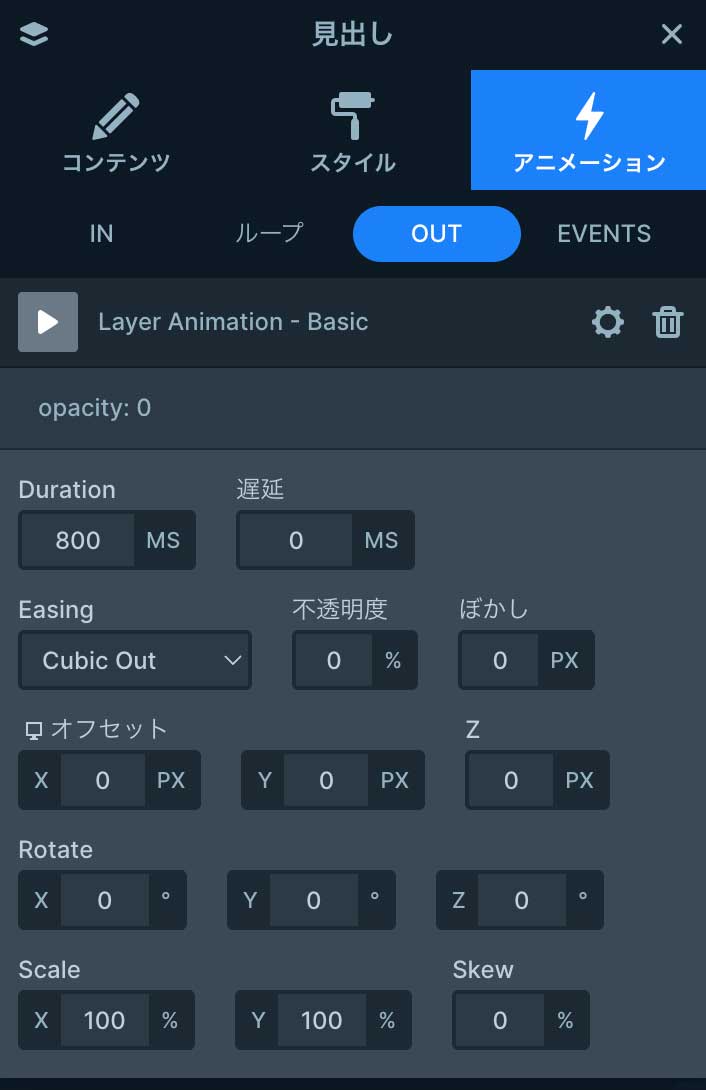
Task: Edit the Skew value field
Action: [500, 1020]
